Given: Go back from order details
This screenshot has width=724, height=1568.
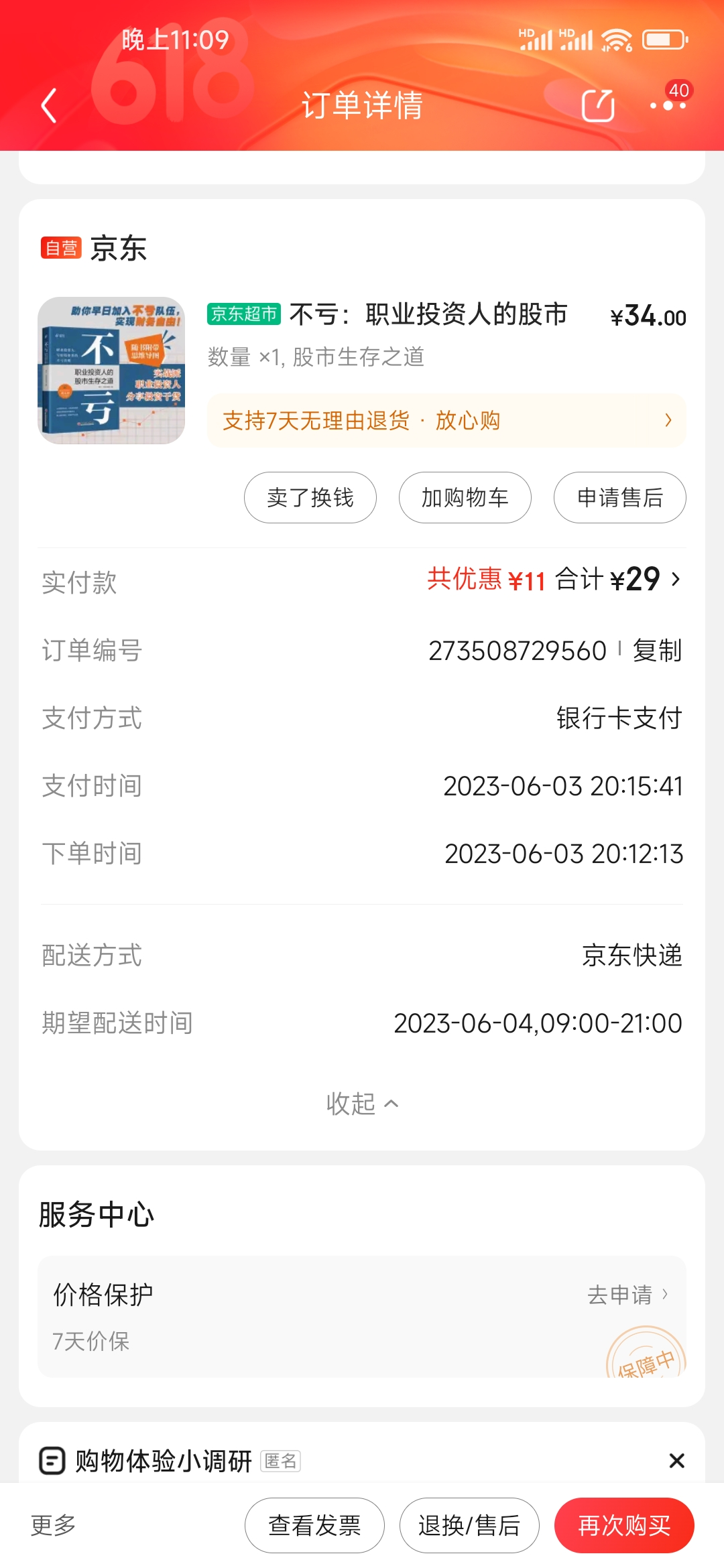Looking at the screenshot, I should [48, 106].
